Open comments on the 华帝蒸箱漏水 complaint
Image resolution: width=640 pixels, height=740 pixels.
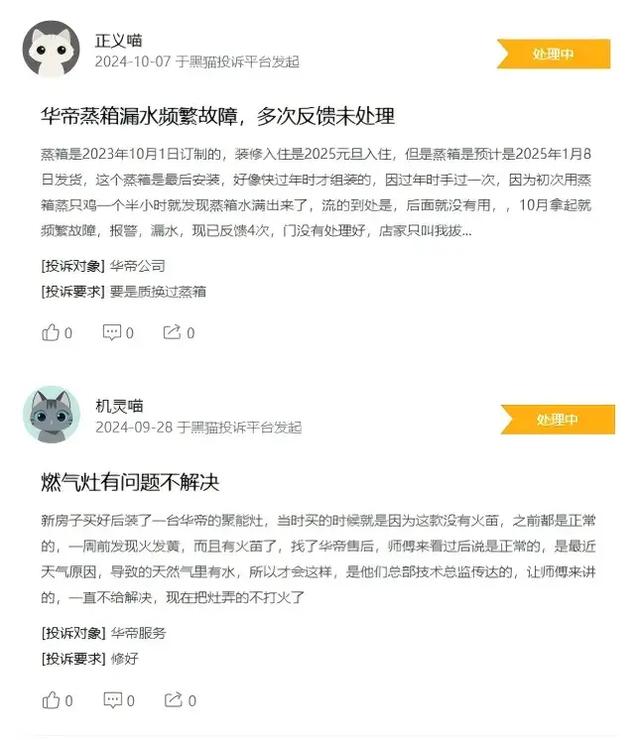(x=112, y=332)
